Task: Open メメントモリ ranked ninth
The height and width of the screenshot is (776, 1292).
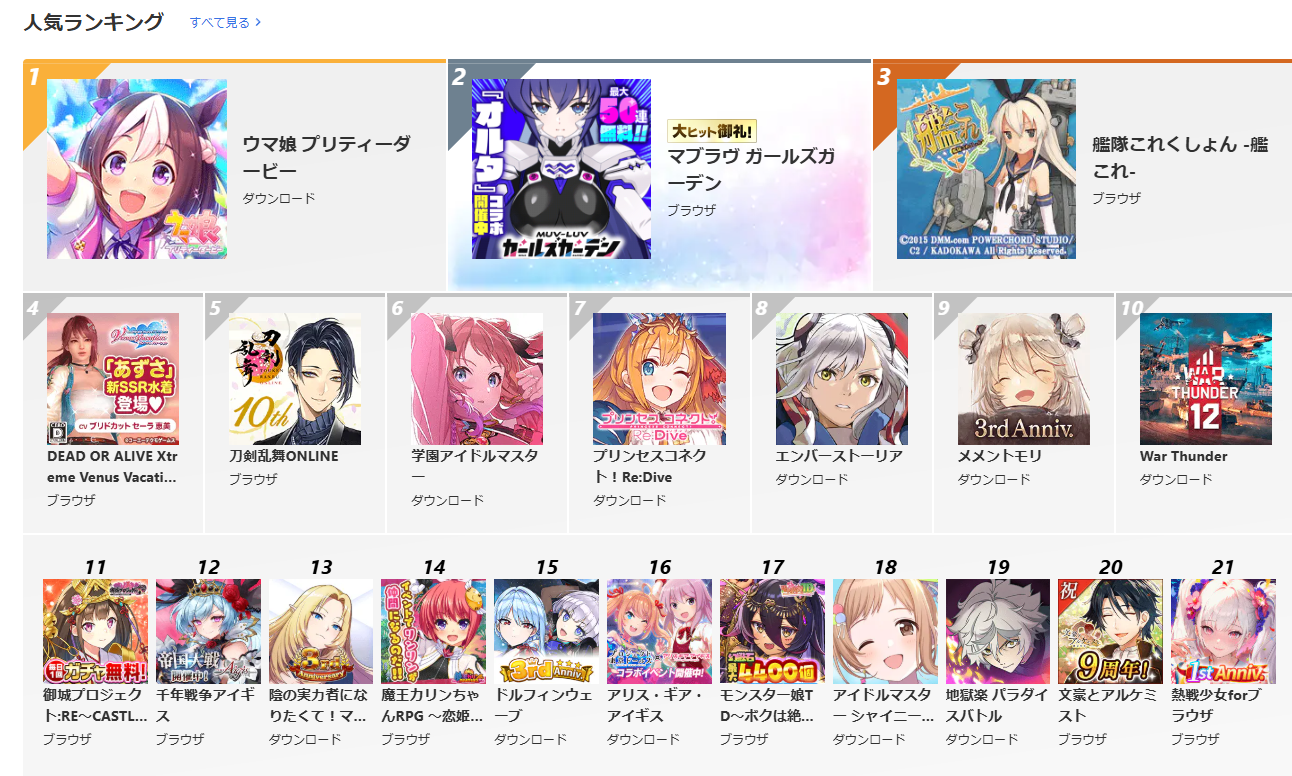Action: pyautogui.click(x=1023, y=379)
